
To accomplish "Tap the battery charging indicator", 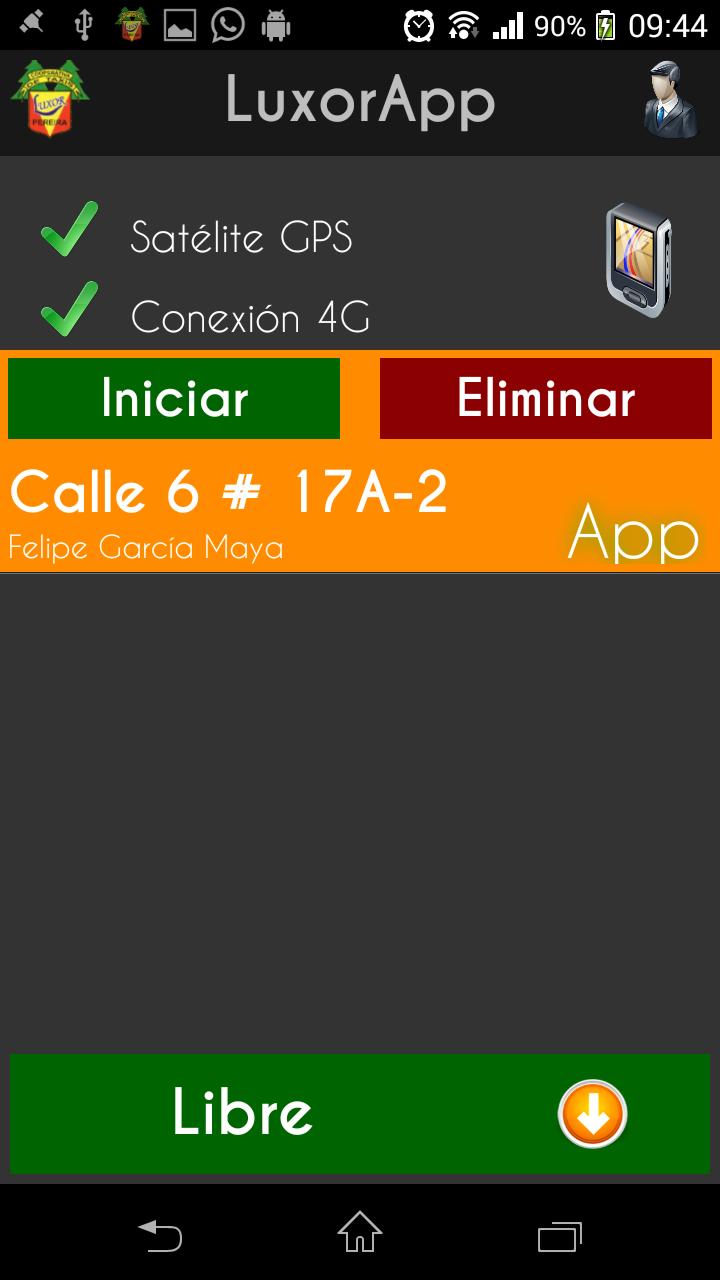I will pos(607,24).
